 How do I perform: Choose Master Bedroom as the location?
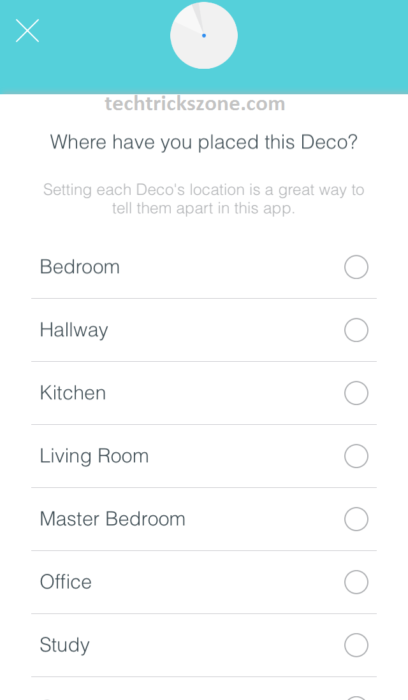[x=204, y=519]
